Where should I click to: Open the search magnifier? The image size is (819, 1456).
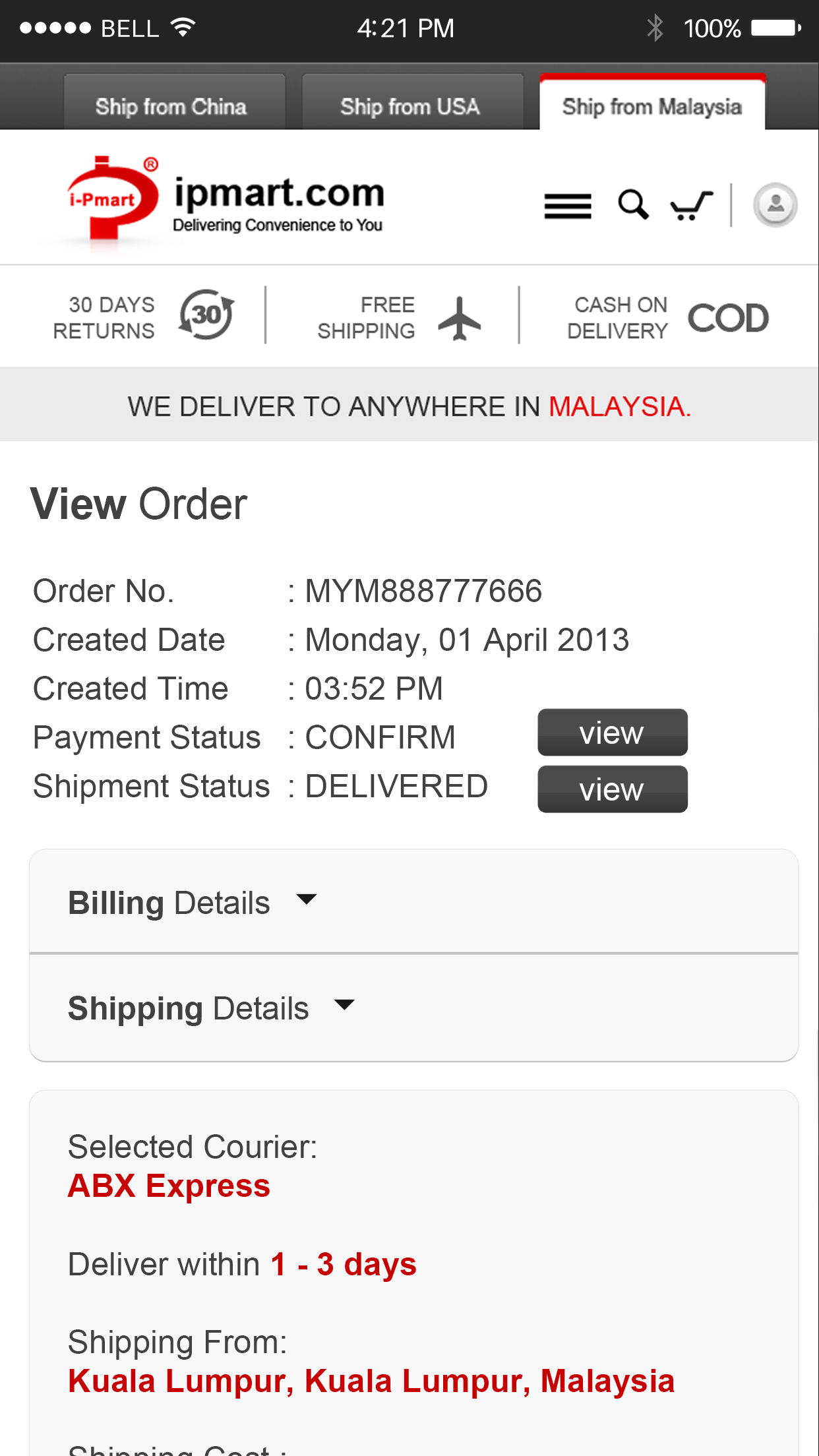click(x=633, y=204)
